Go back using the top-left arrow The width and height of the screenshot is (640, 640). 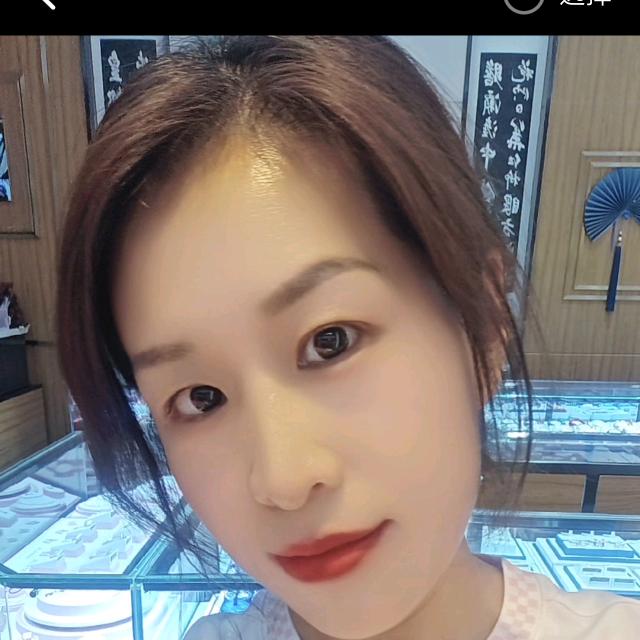[x=46, y=3]
